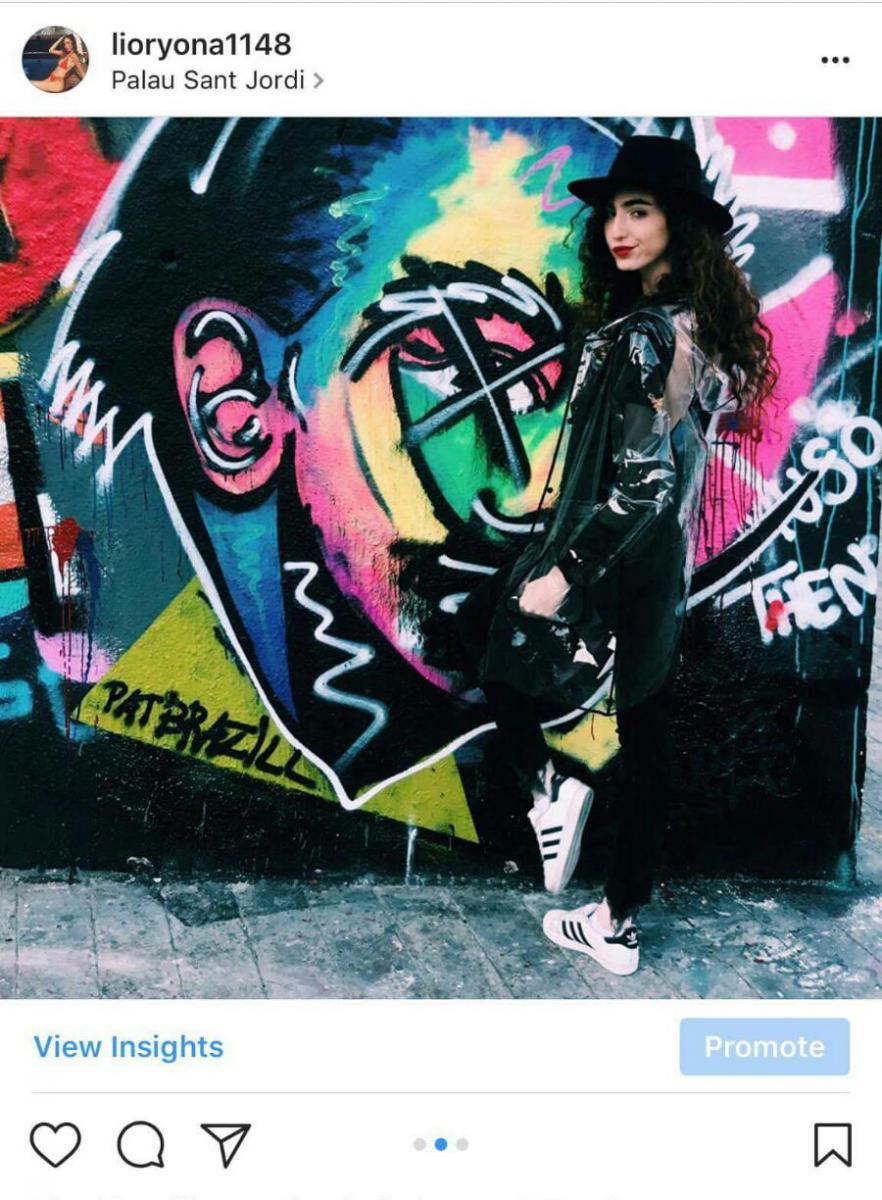This screenshot has width=882, height=1200.
Task: Open the lioryona1148 username link
Action: 201,44
